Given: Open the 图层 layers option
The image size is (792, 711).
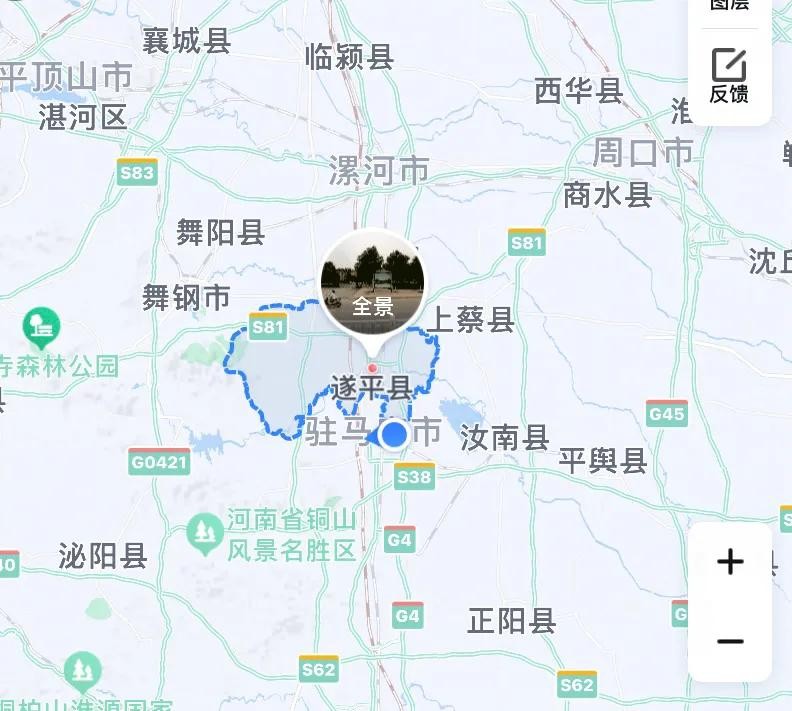Looking at the screenshot, I should pos(729,6).
